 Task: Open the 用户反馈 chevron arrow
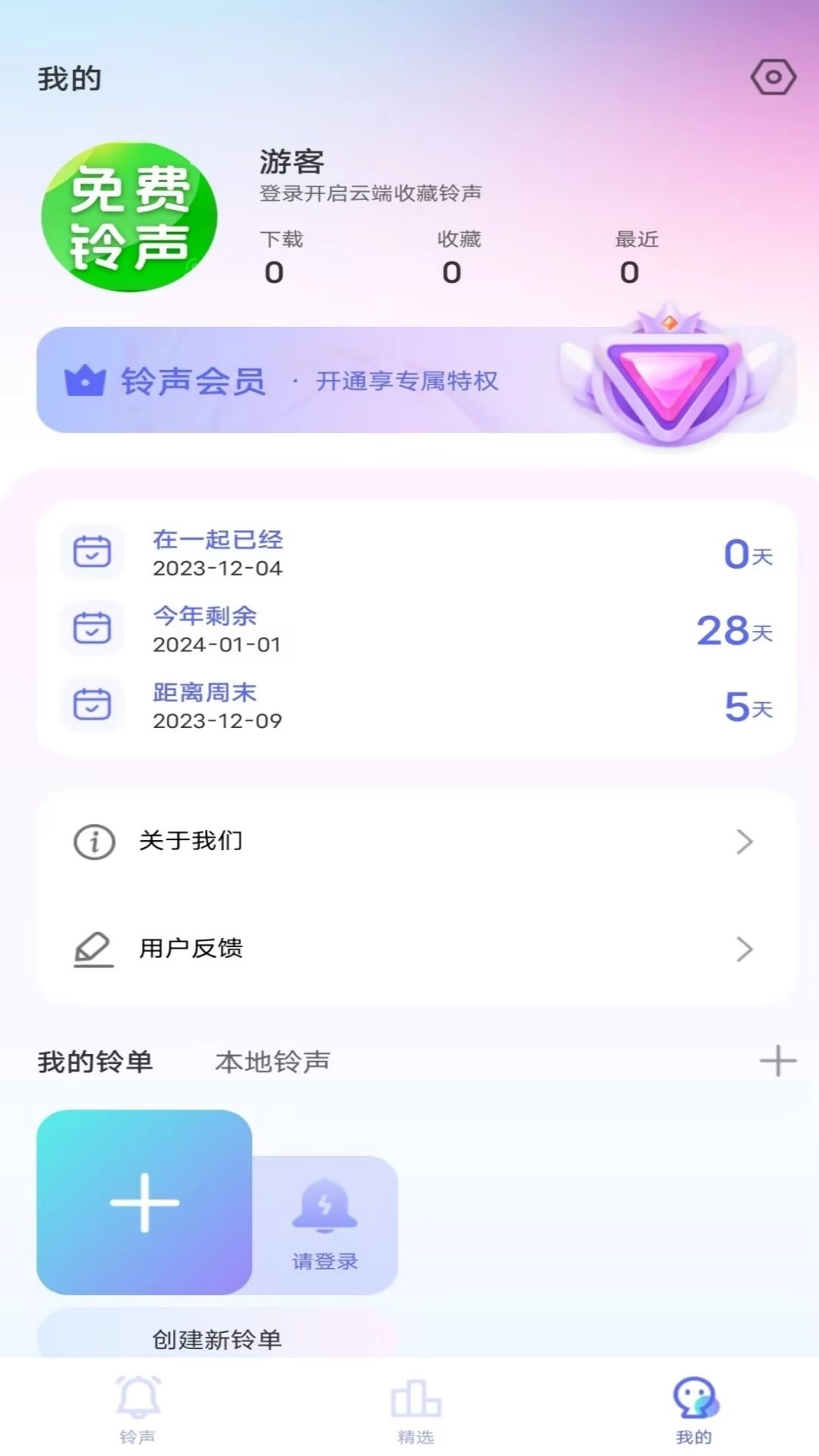(747, 949)
